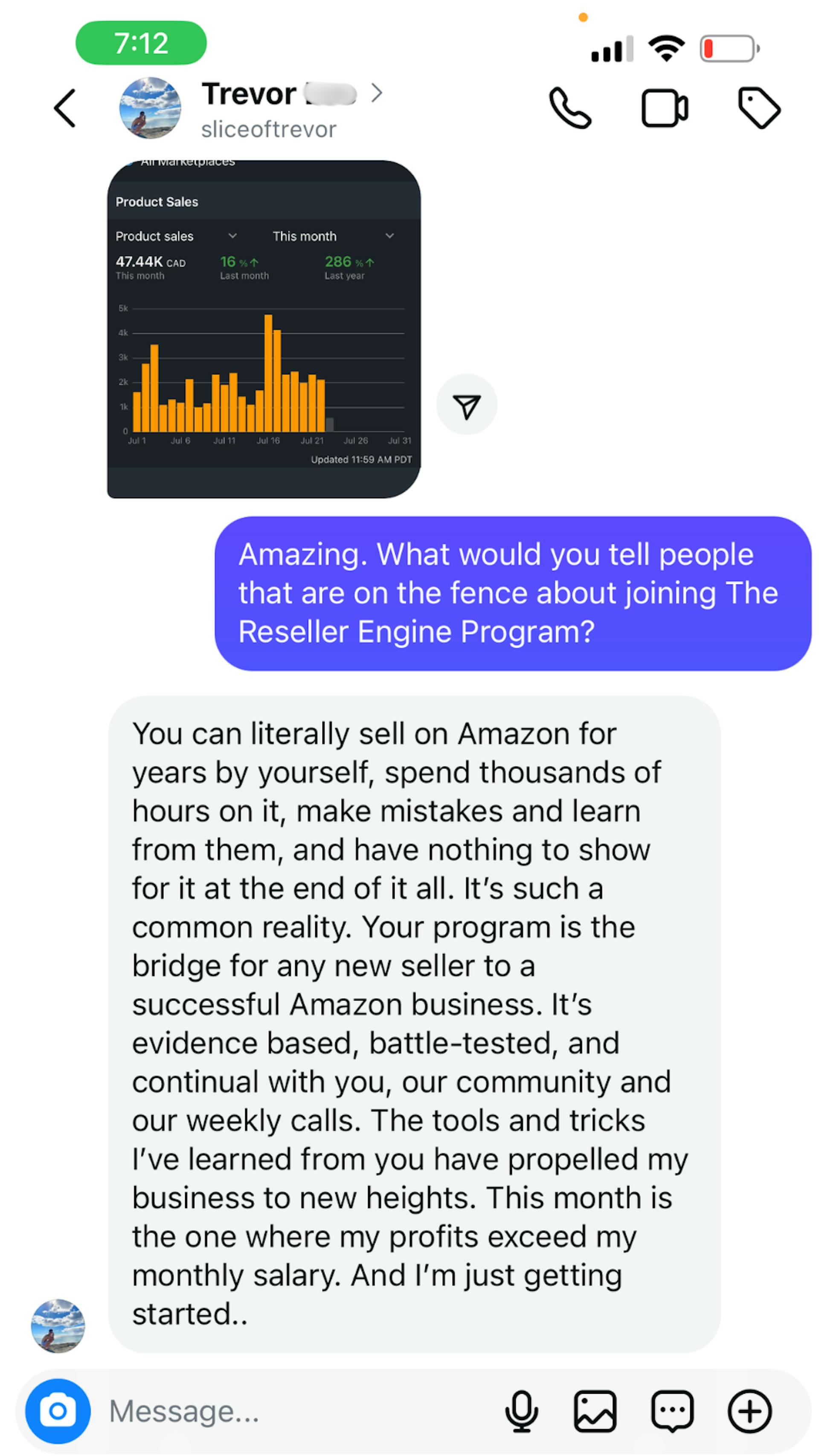Open the camera from the message bar
Viewport: 819px width, 1456px height.
[x=58, y=1411]
